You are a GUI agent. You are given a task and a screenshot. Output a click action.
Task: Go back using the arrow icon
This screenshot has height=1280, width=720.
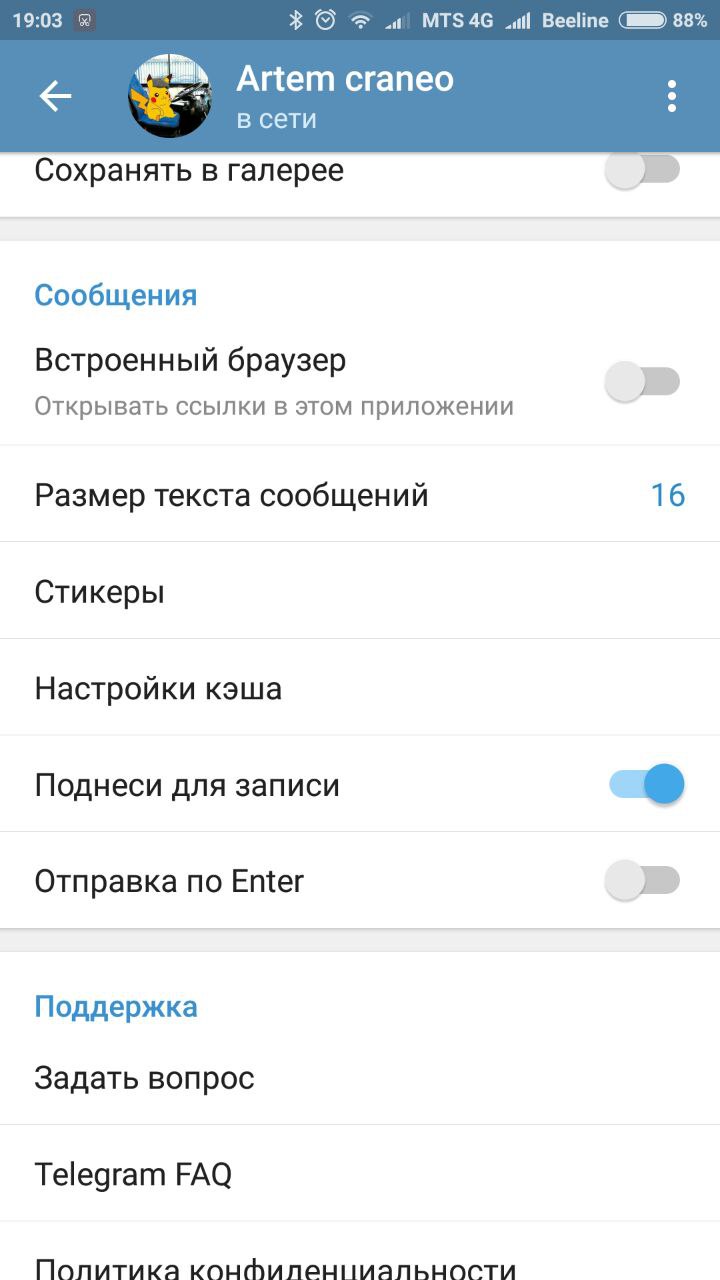(x=56, y=96)
